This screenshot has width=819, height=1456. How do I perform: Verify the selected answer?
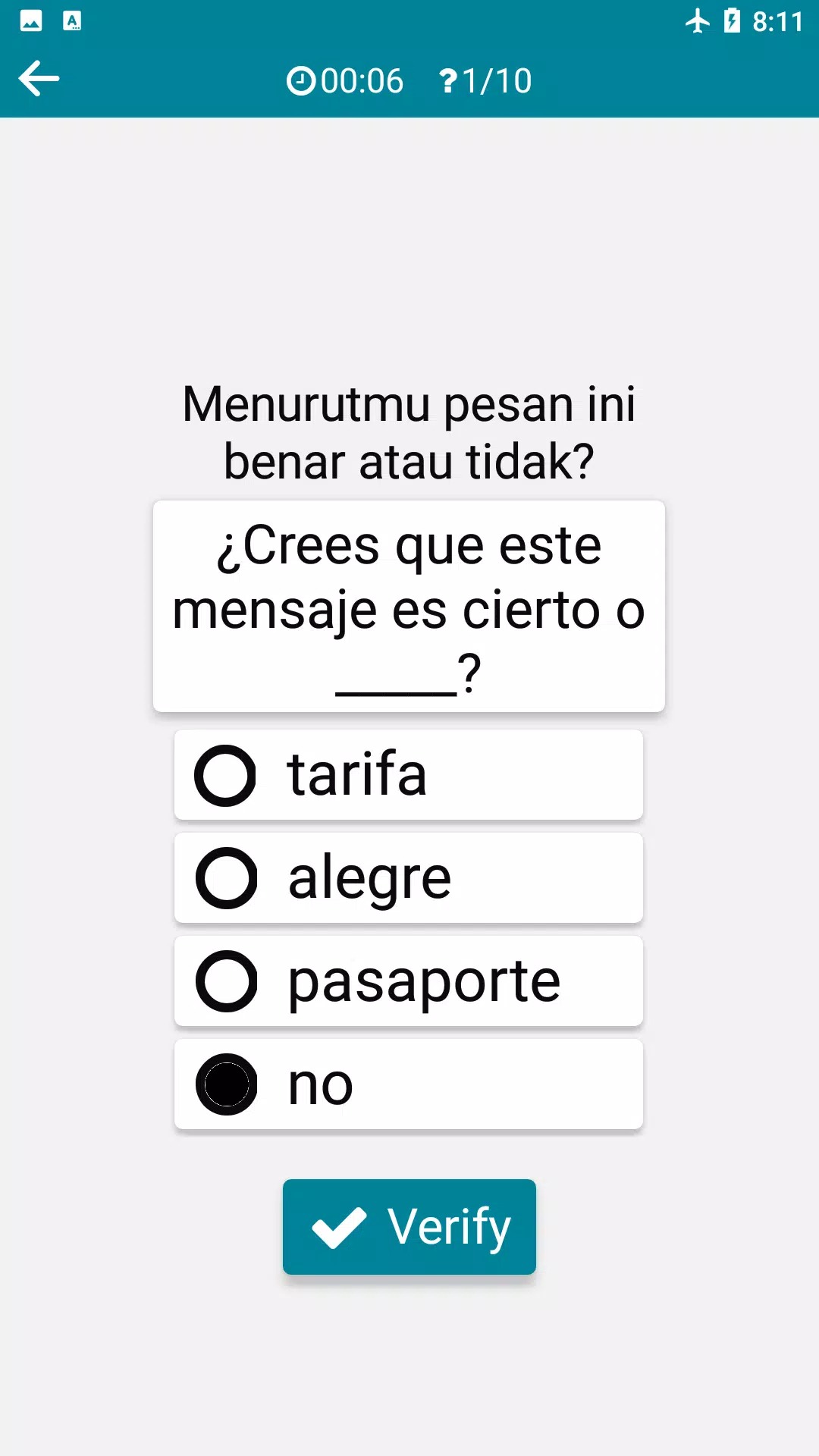click(x=409, y=1226)
